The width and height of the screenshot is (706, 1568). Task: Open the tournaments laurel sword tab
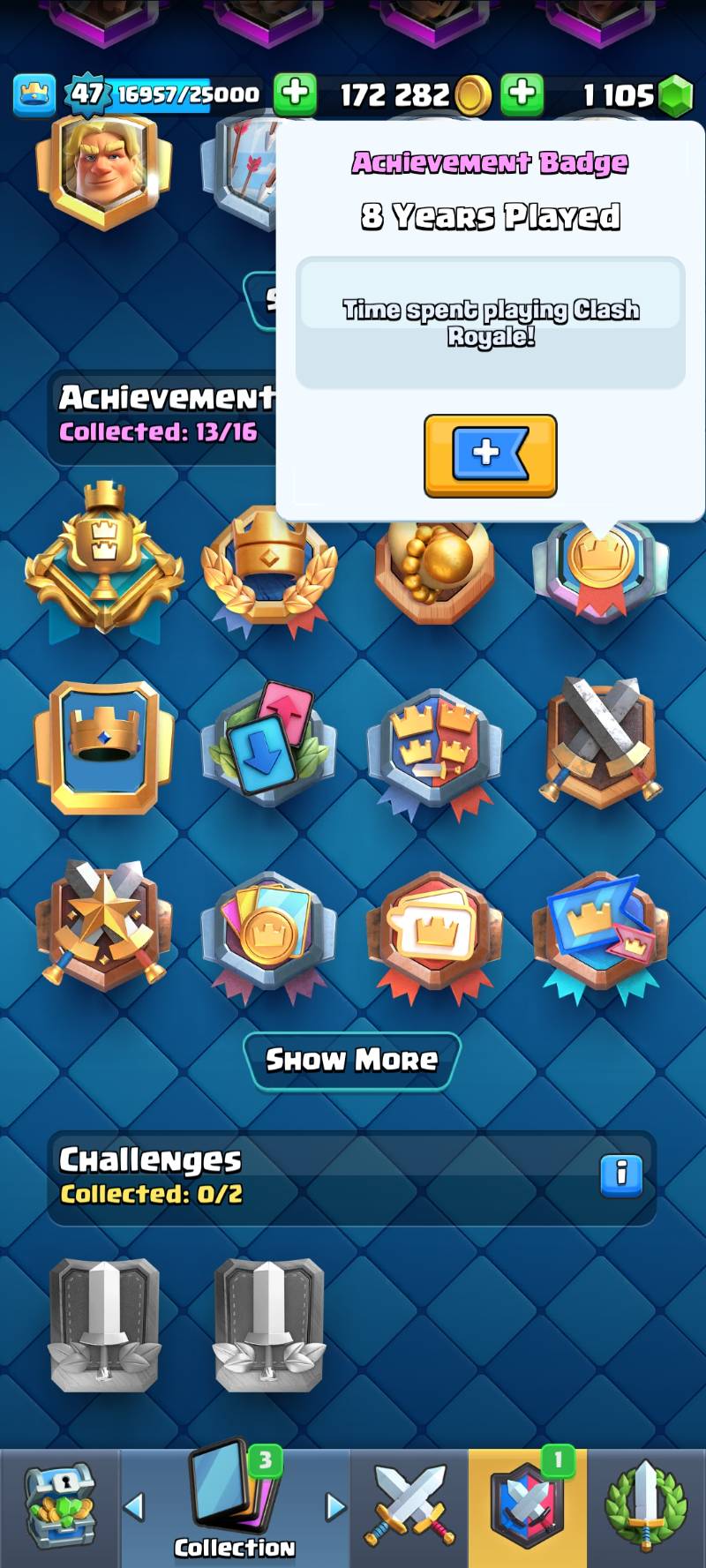pos(646,1507)
